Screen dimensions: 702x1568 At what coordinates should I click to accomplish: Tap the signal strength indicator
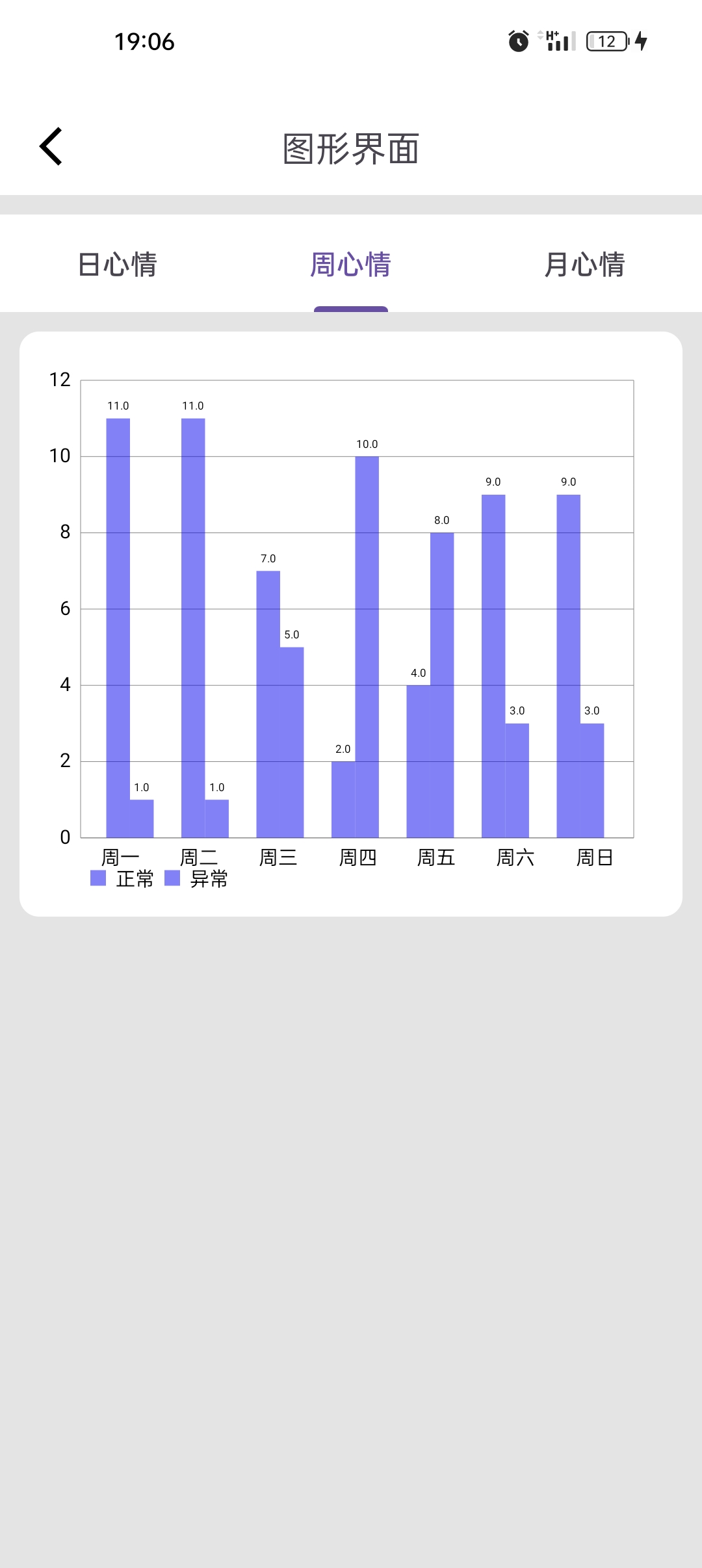coord(563,44)
